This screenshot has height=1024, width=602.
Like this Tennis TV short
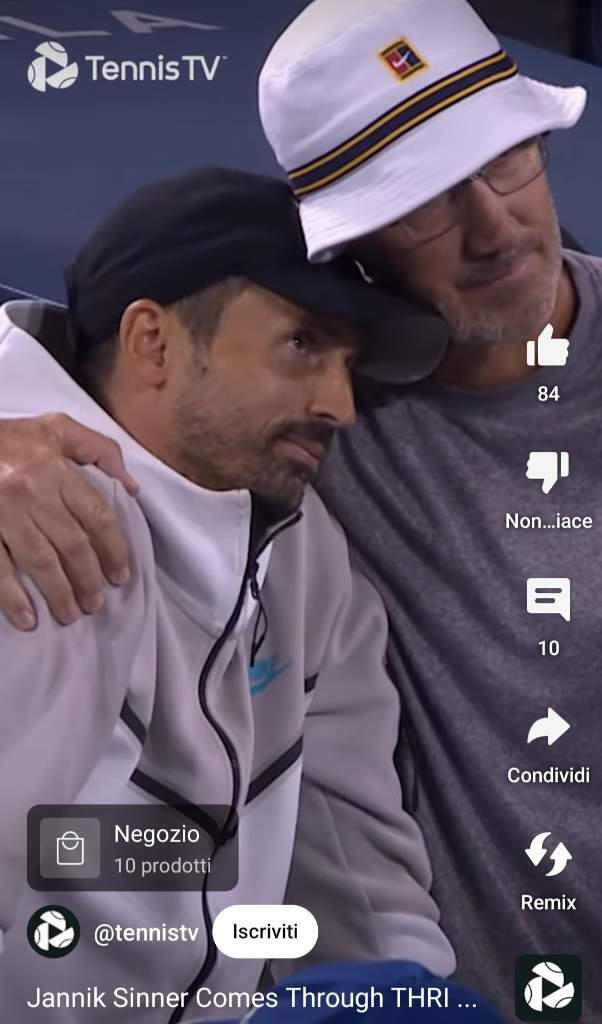(548, 347)
